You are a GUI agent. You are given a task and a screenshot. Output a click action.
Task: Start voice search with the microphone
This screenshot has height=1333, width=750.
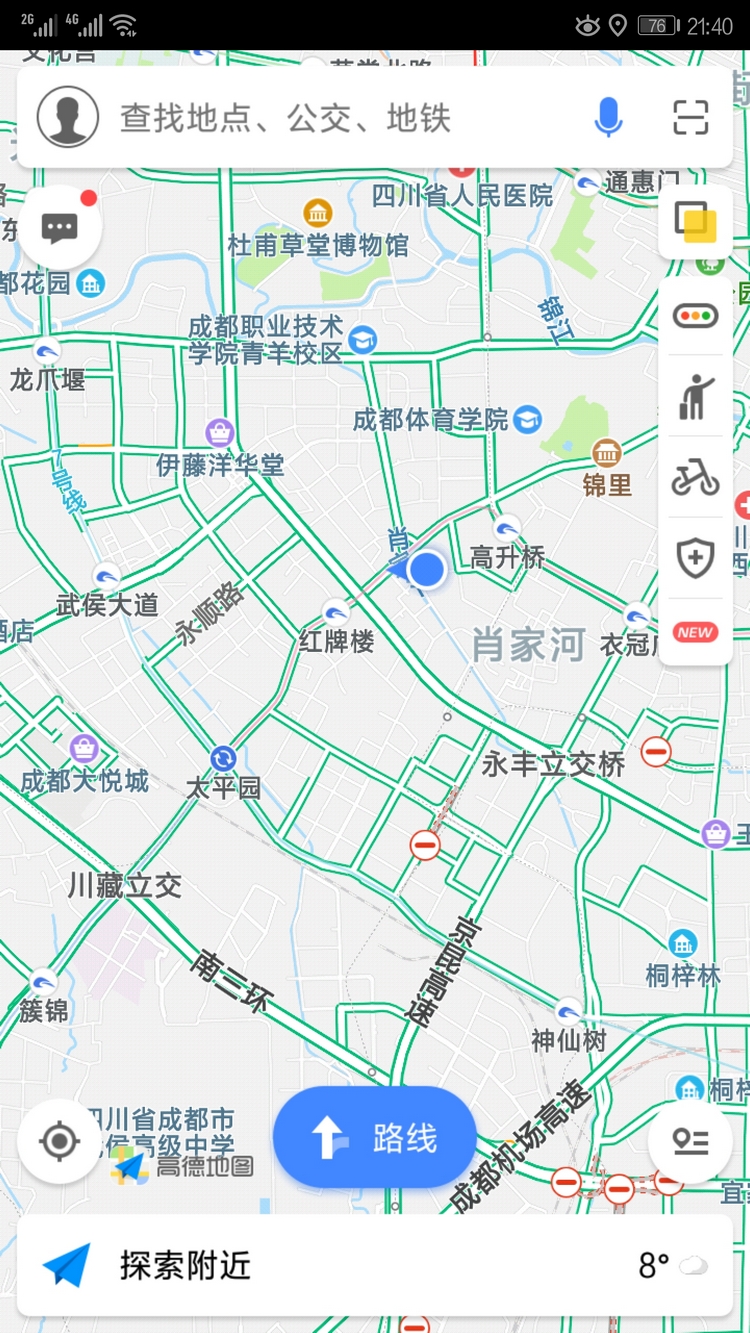pos(608,118)
